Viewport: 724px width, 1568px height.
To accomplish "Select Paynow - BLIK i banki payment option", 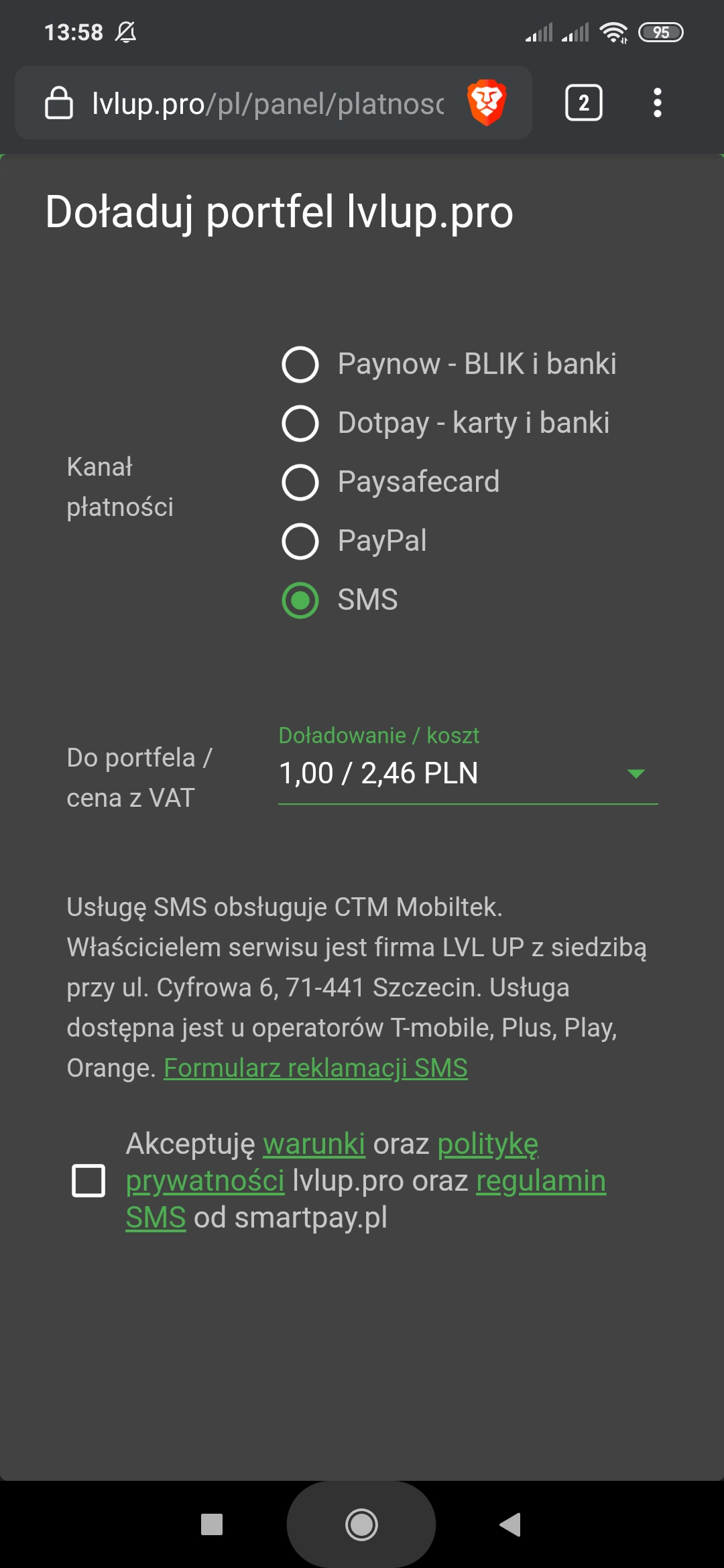I will [x=300, y=365].
